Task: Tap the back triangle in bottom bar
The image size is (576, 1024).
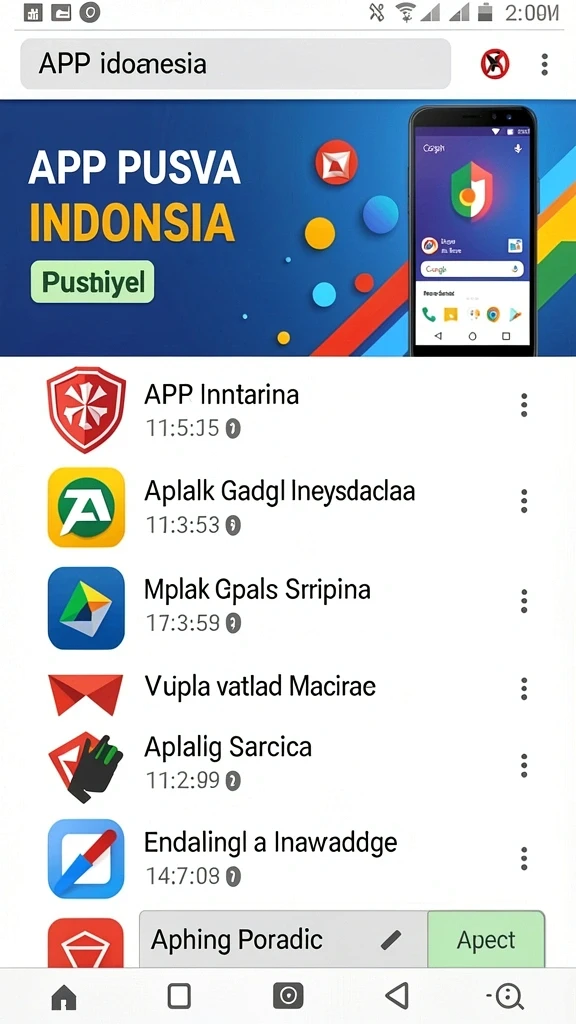Action: (x=396, y=996)
